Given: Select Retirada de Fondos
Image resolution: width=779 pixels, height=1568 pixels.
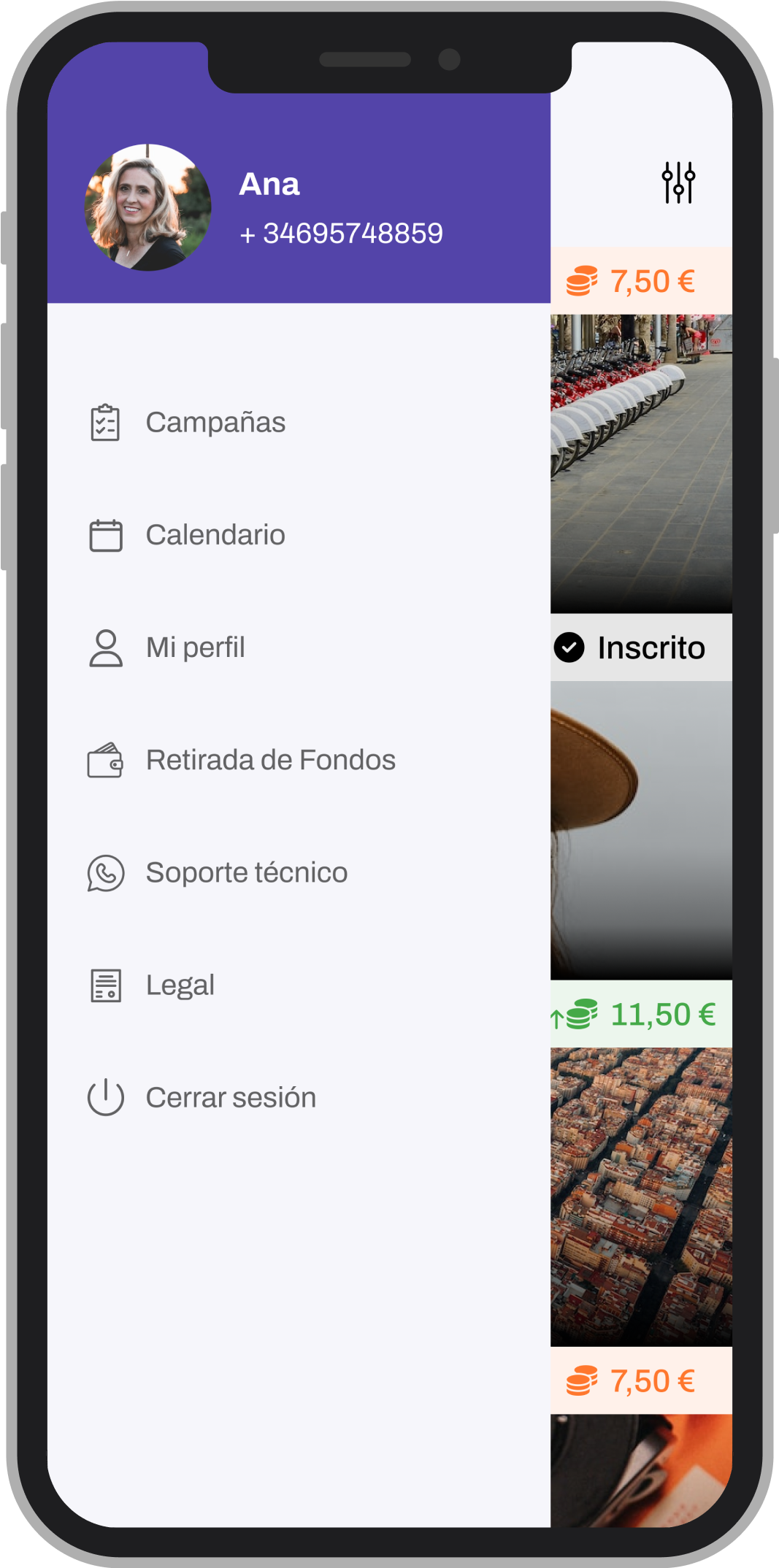Looking at the screenshot, I should pyautogui.click(x=242, y=760).
